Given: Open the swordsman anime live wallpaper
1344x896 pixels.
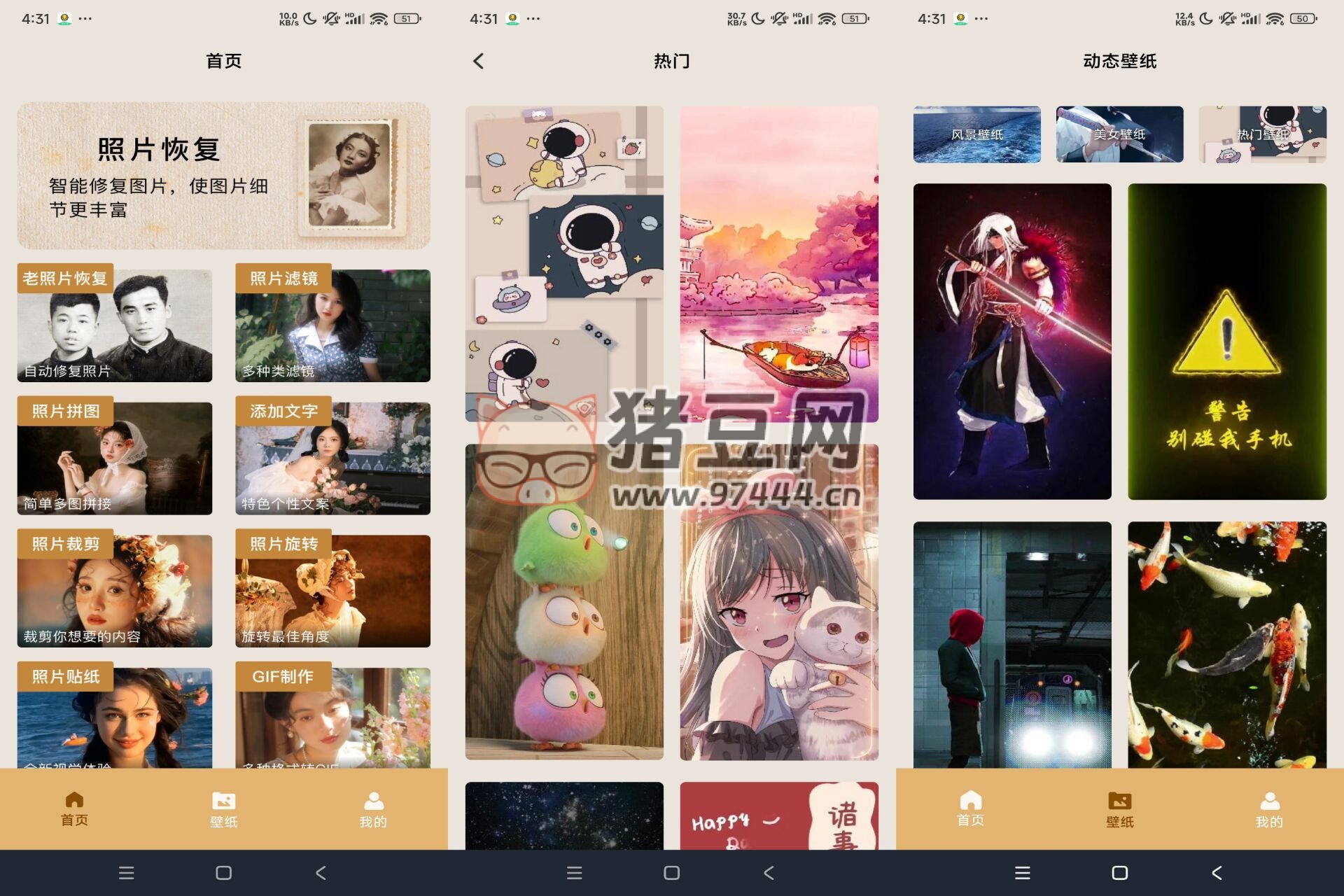Looking at the screenshot, I should (x=1012, y=342).
